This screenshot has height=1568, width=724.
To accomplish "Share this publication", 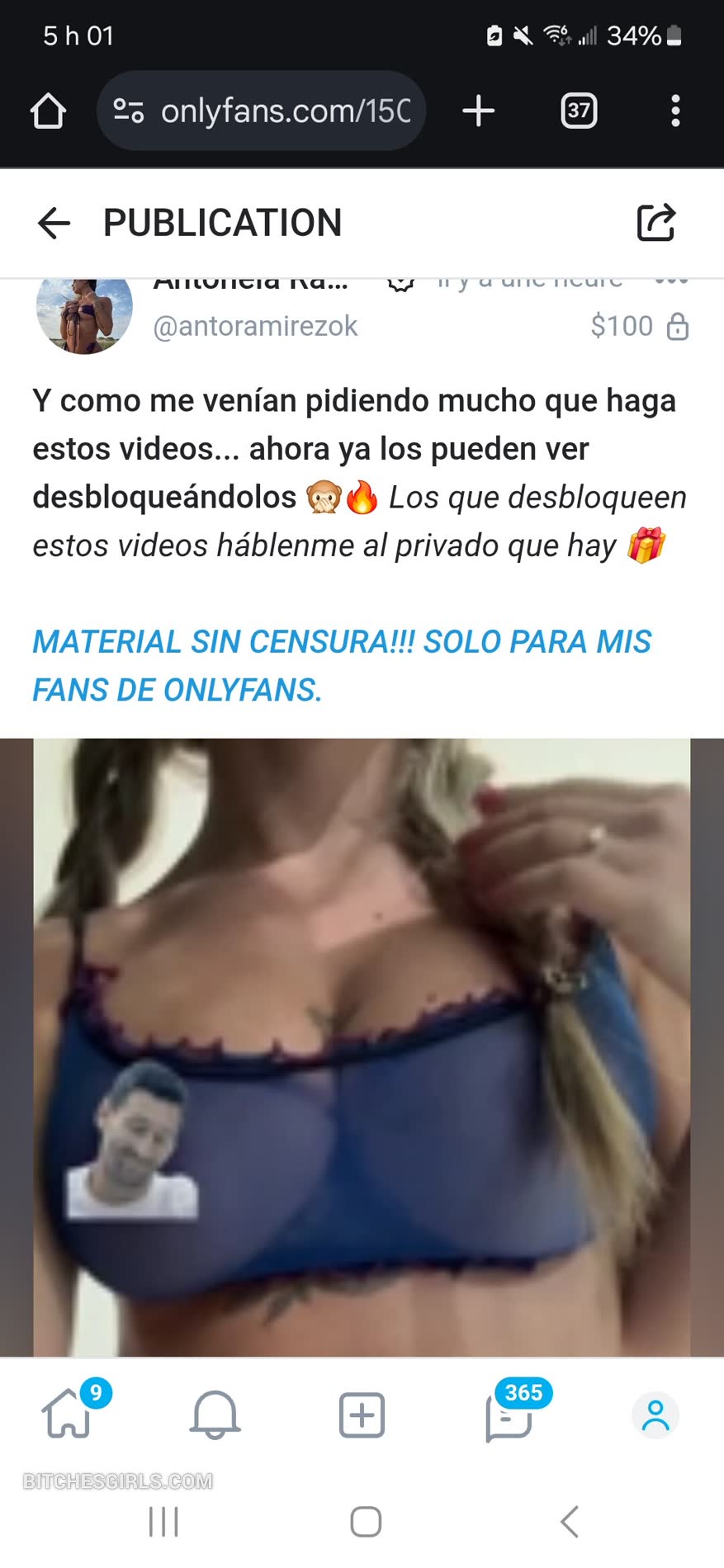I will tap(656, 223).
